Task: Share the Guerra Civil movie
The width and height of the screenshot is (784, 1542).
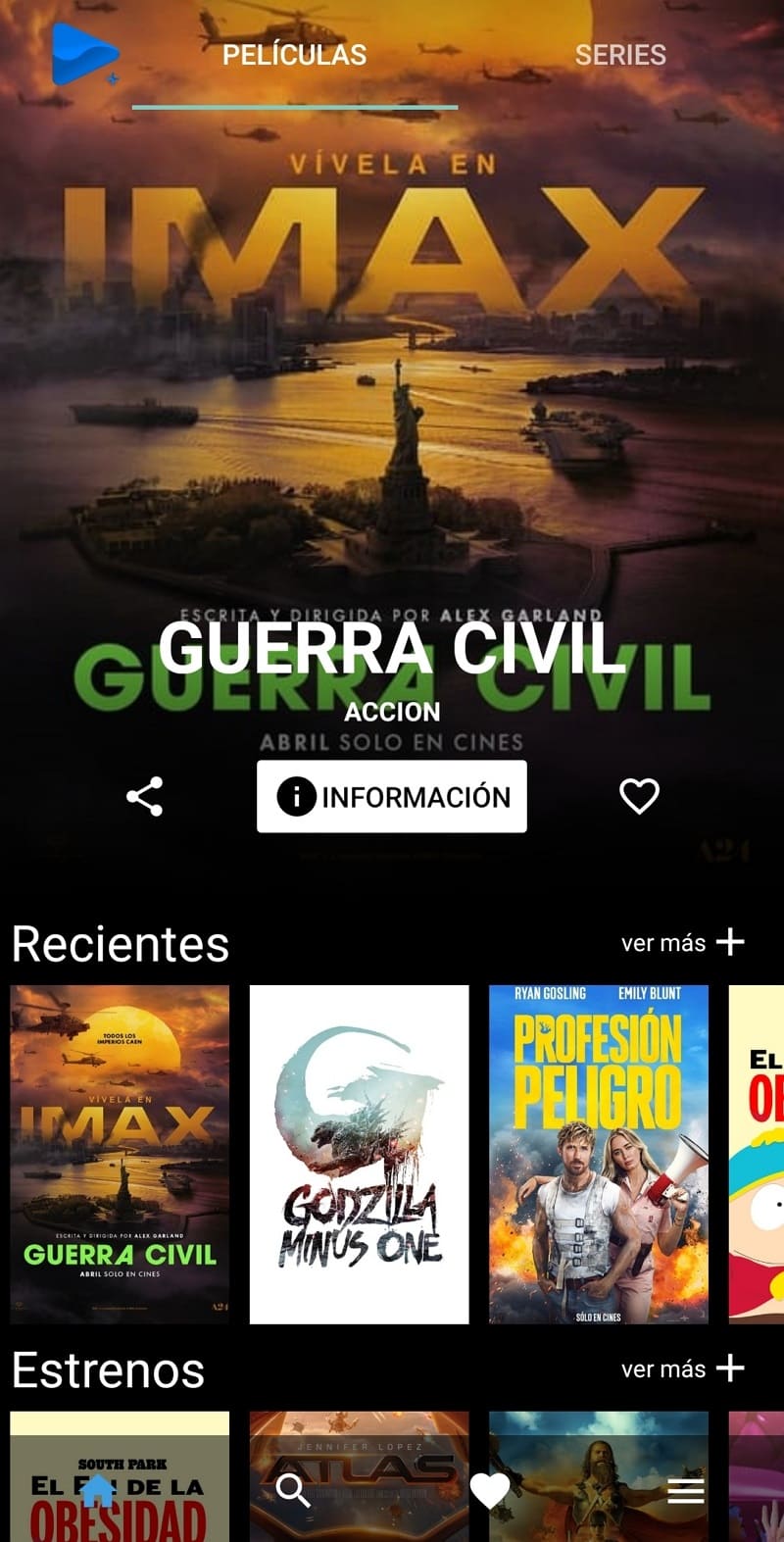Action: point(145,796)
